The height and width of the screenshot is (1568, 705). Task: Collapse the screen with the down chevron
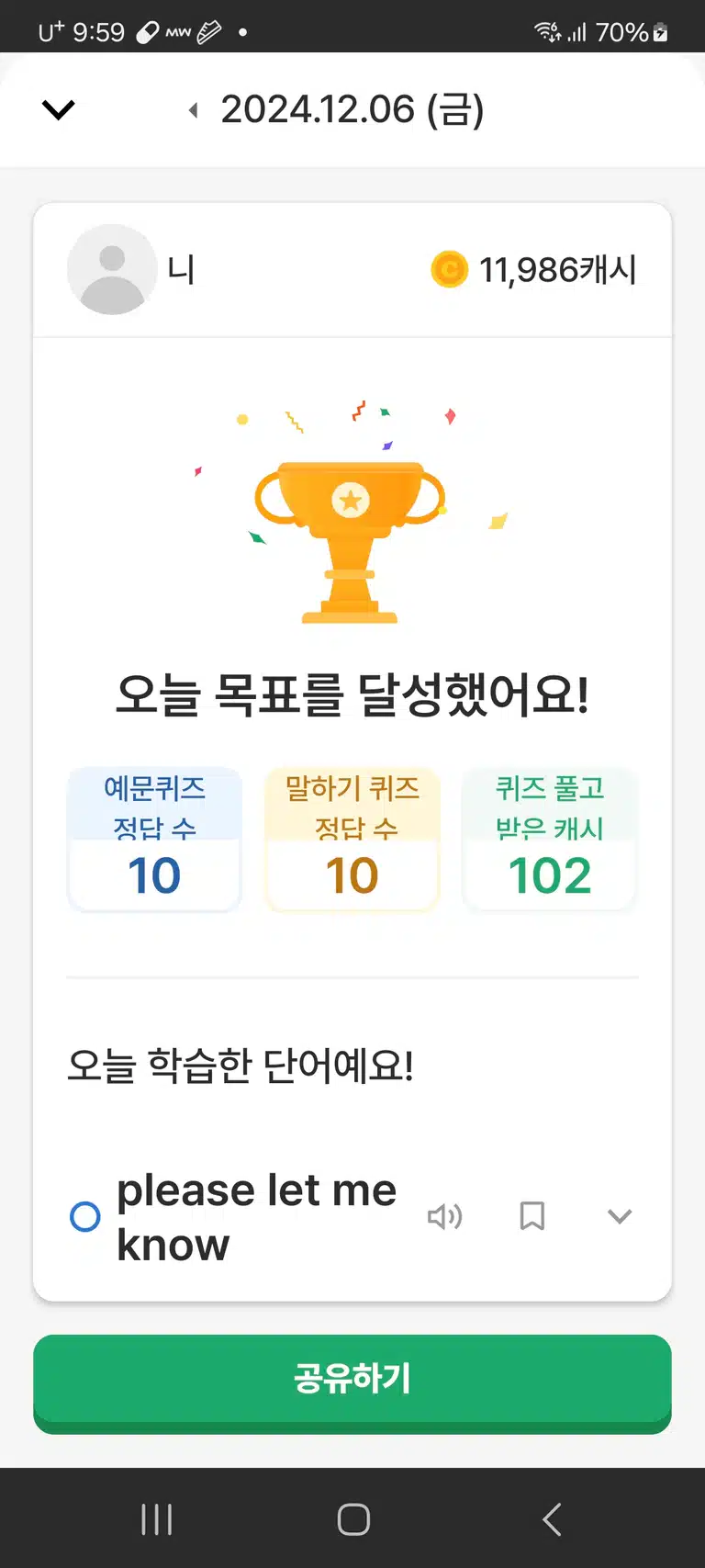(x=58, y=110)
